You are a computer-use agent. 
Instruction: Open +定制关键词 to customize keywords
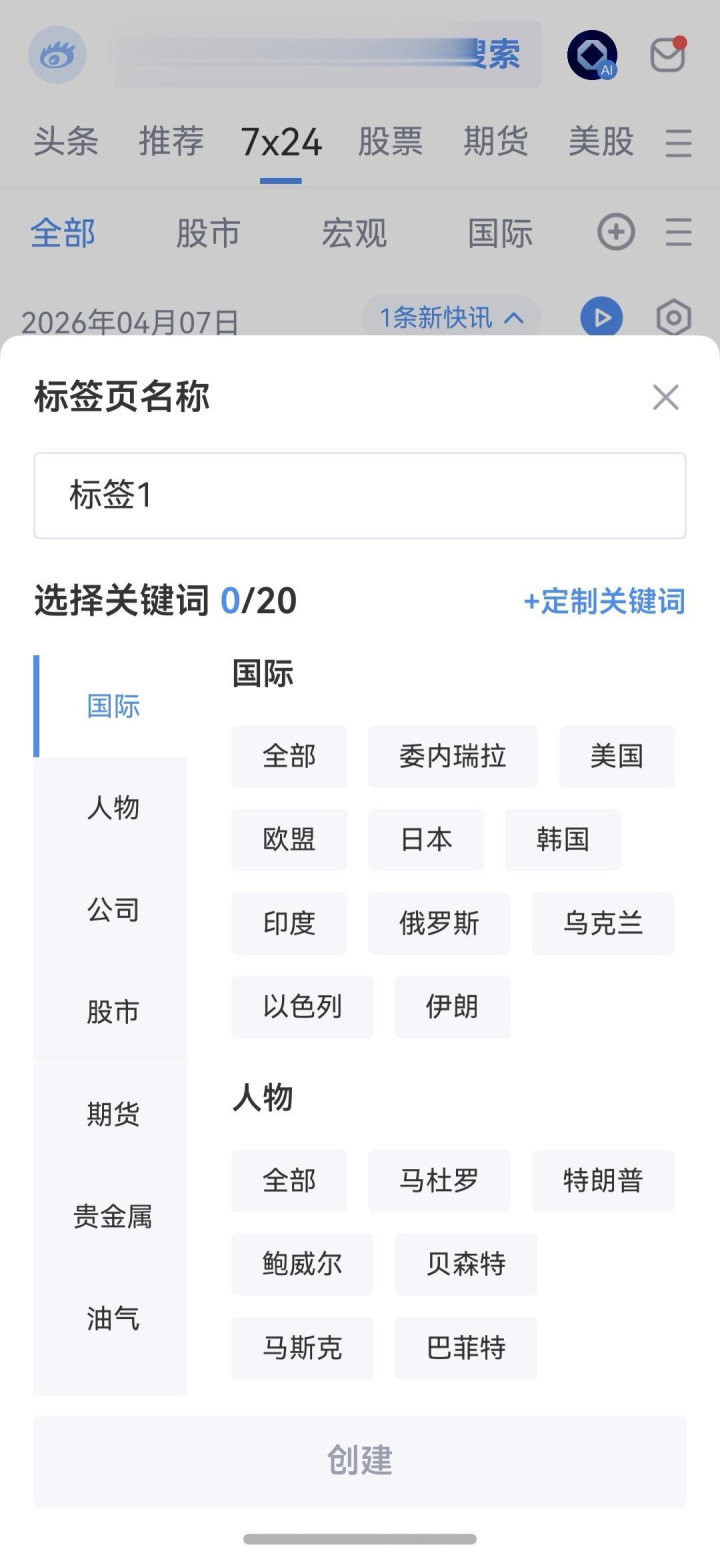pyautogui.click(x=604, y=601)
